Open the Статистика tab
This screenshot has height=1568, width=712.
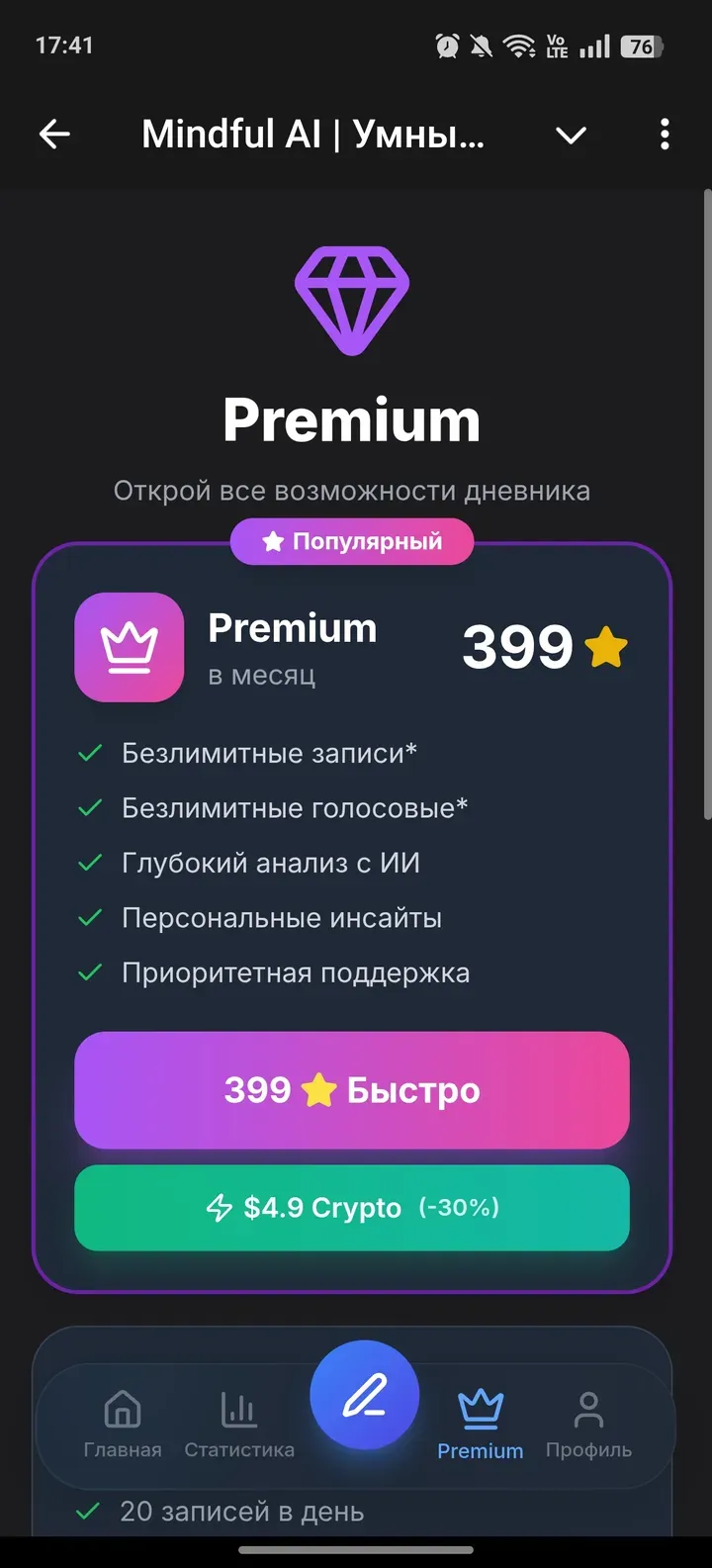(239, 1424)
